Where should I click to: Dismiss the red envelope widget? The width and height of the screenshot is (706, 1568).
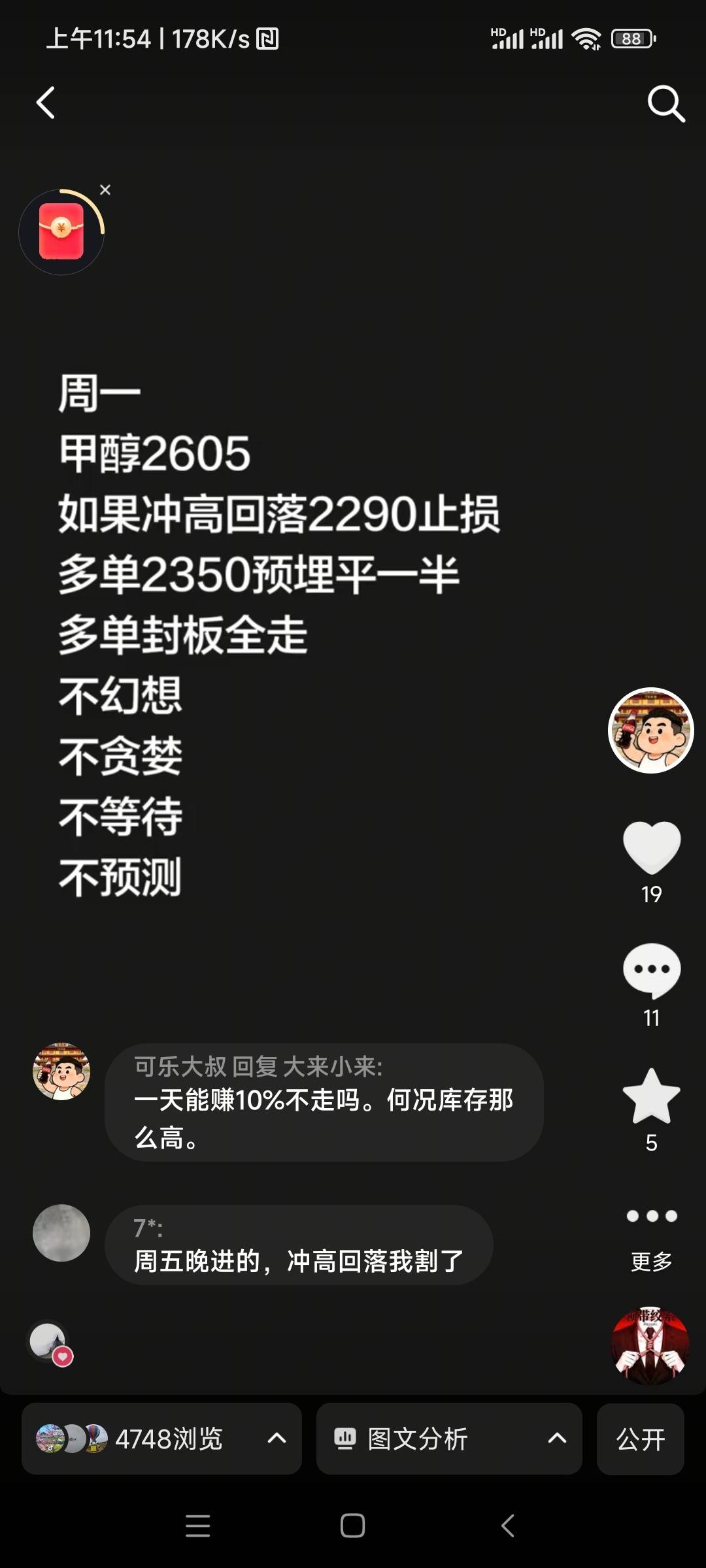coord(105,190)
